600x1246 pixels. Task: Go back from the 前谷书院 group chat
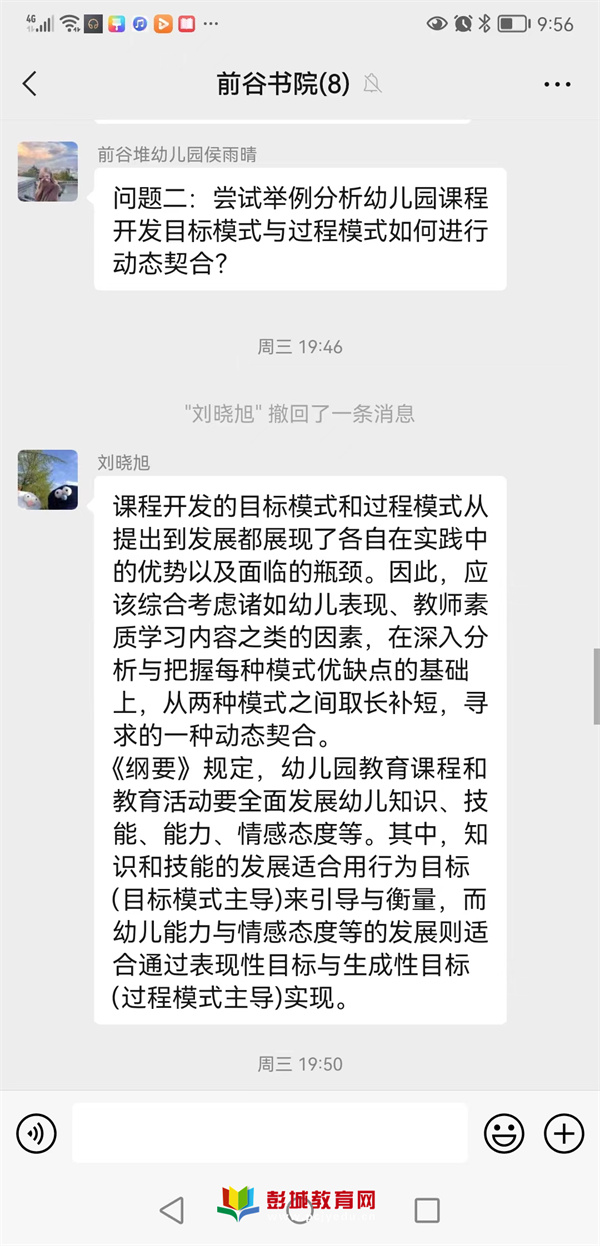tap(29, 84)
